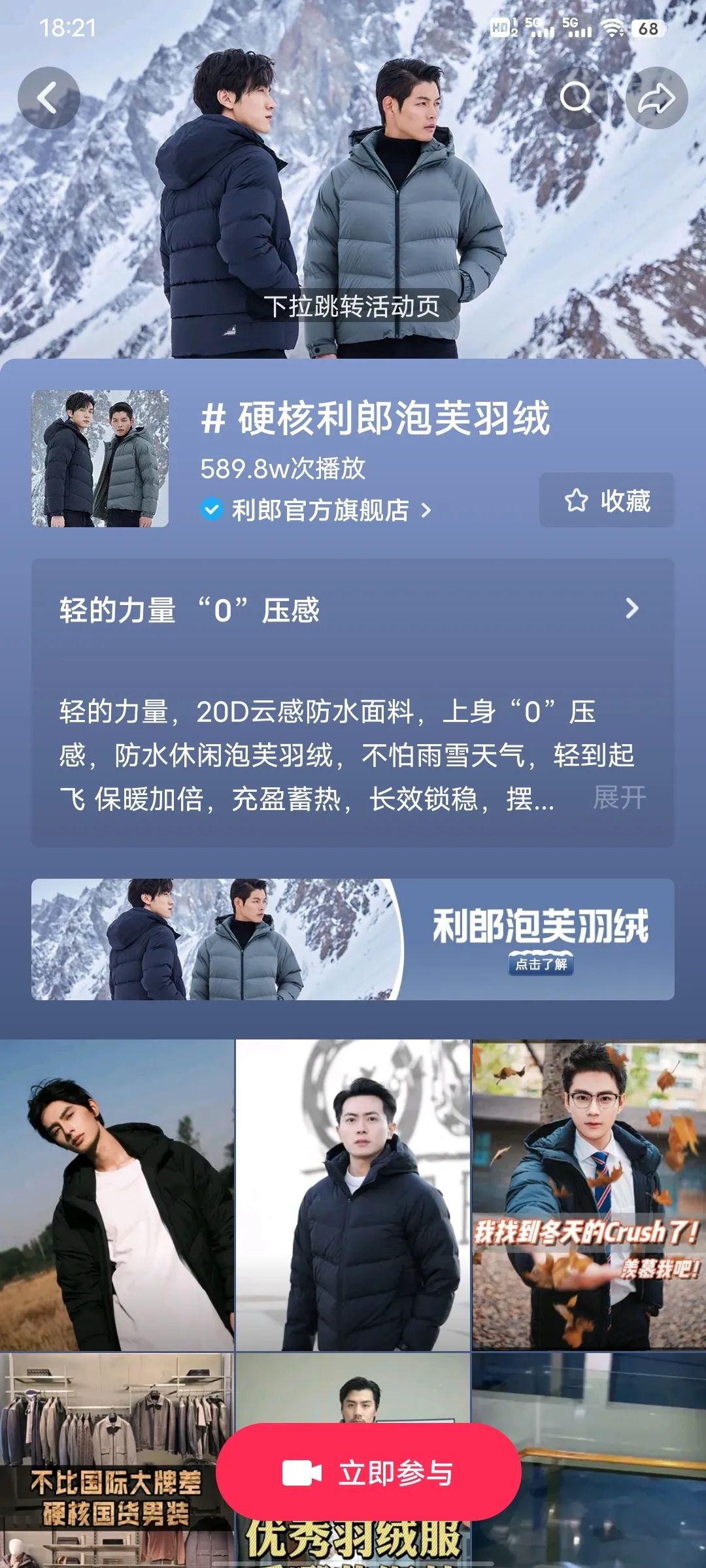
Task: Open the 我找到冬天的Crush了 video
Action: pyautogui.click(x=588, y=1194)
